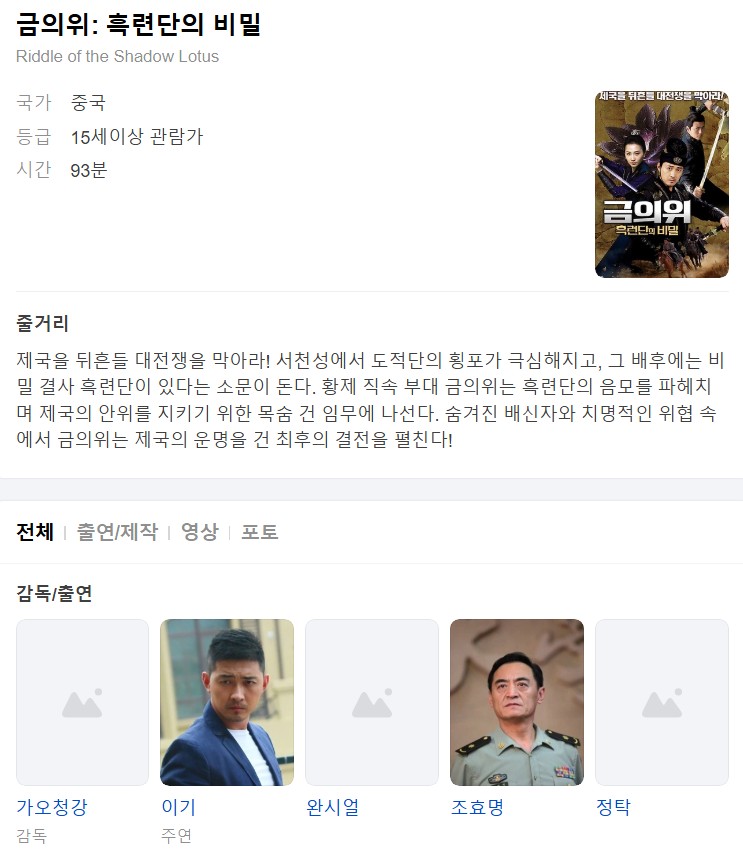Switch to the 출연/제작 tab
This screenshot has width=743, height=851.
click(117, 532)
